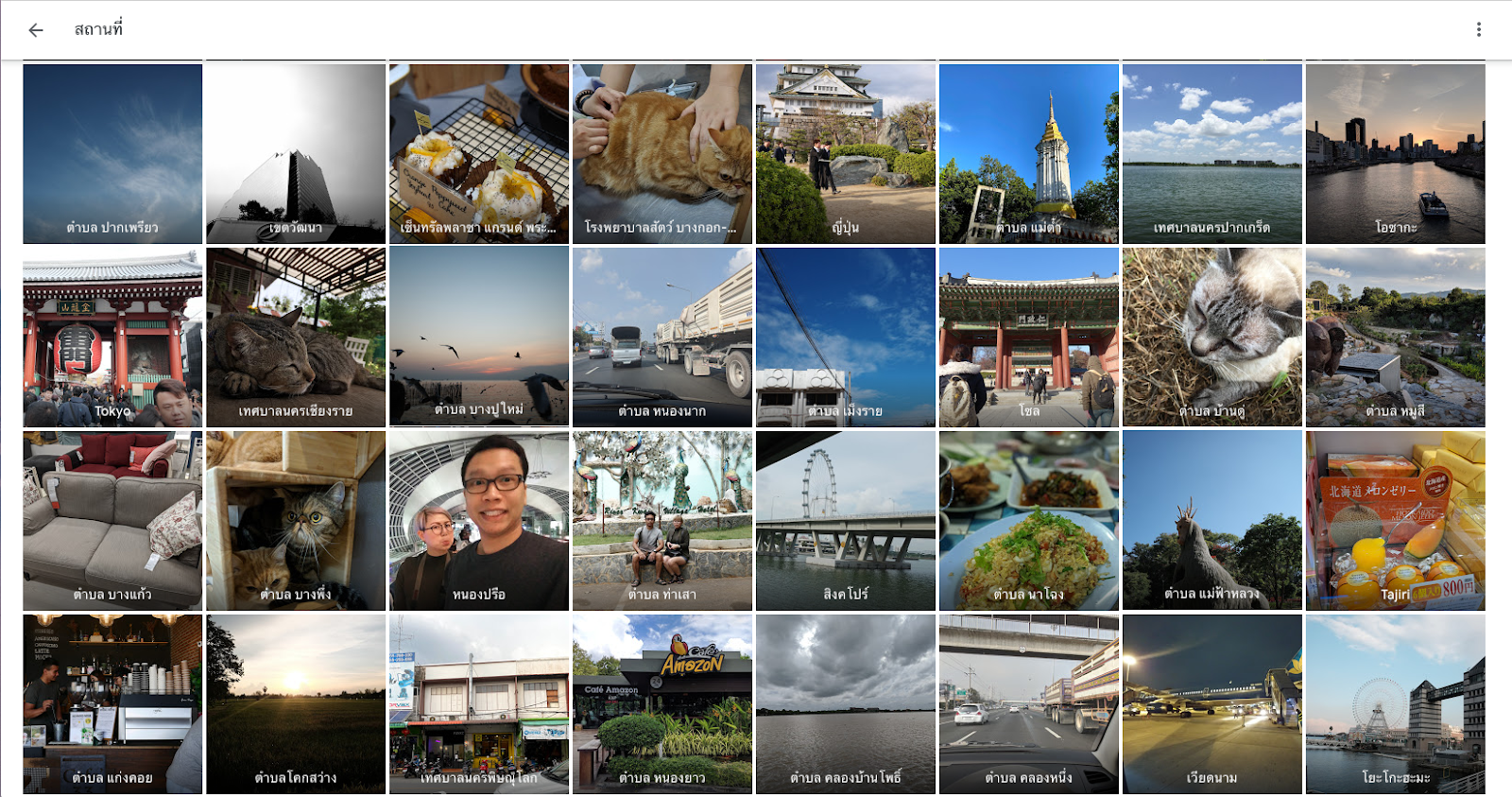Select the ตำบล บ้านดู่ album
This screenshot has width=1512, height=797.
click(1212, 338)
